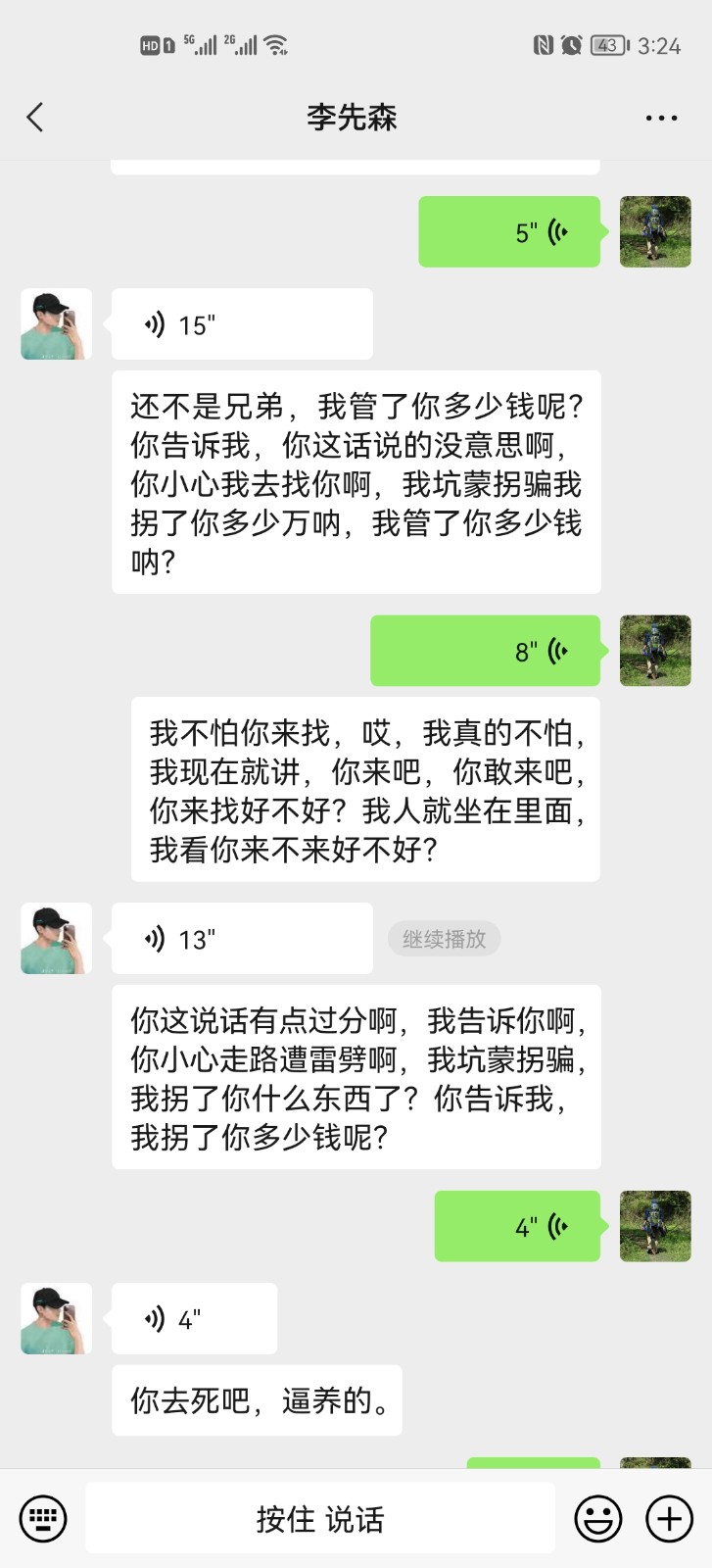This screenshot has width=712, height=1568.
Task: Tap the 继续播放 continue playback chip
Action: pos(444,939)
